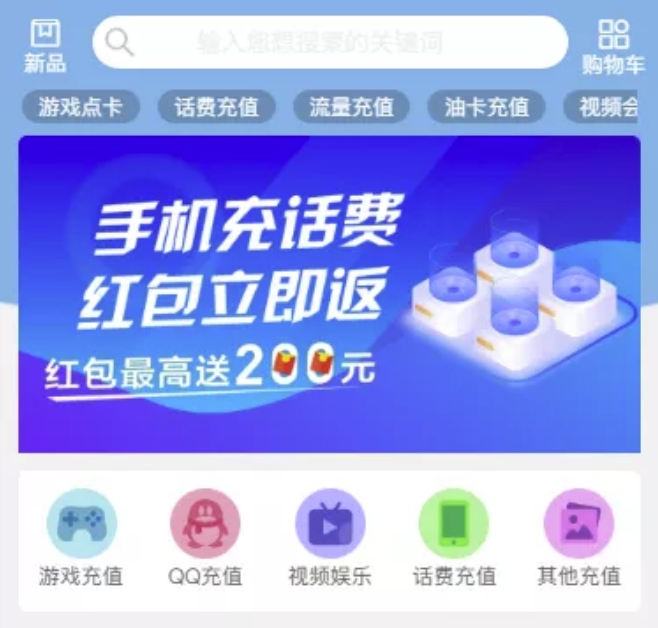Choose the 油卡充值 chip

click(x=486, y=107)
